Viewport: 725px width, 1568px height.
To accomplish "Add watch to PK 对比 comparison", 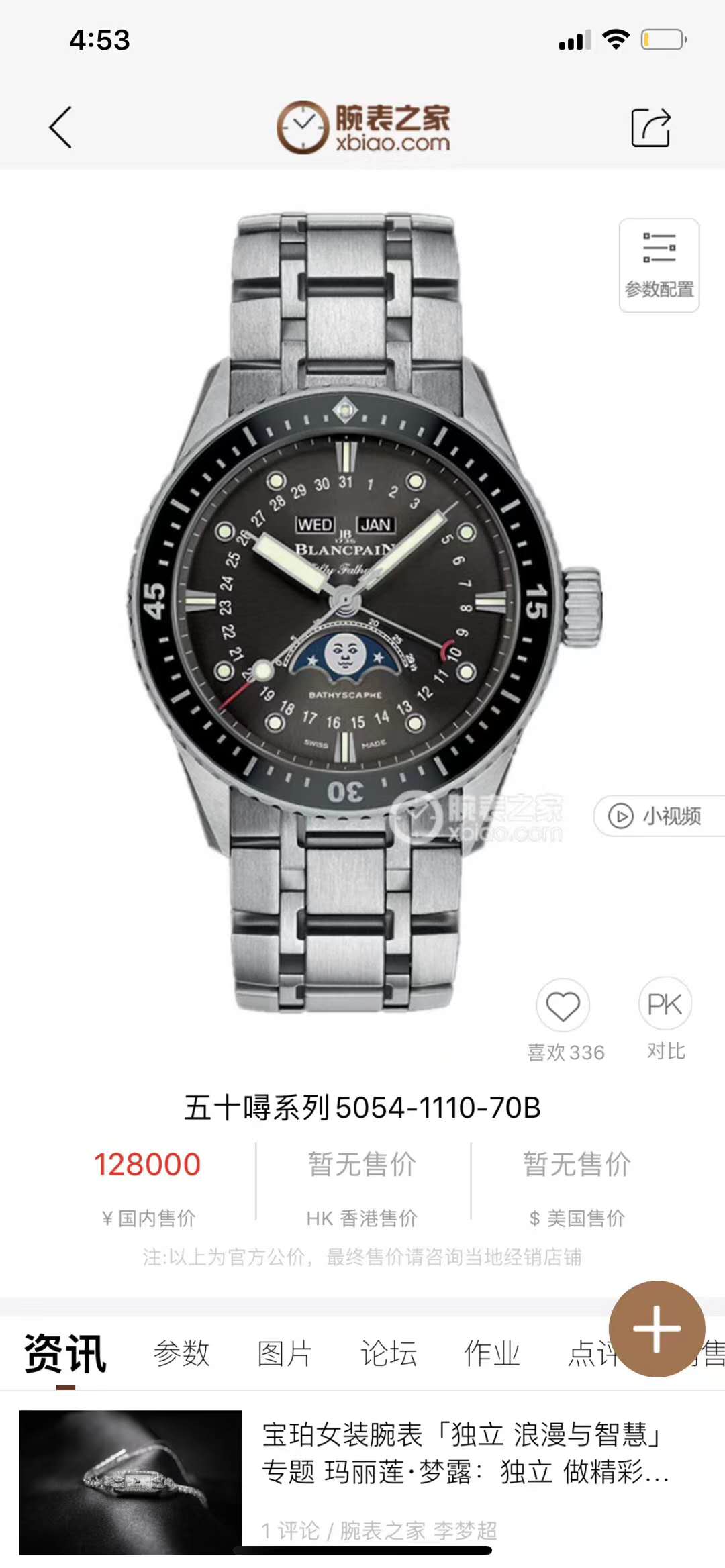I will [665, 1005].
